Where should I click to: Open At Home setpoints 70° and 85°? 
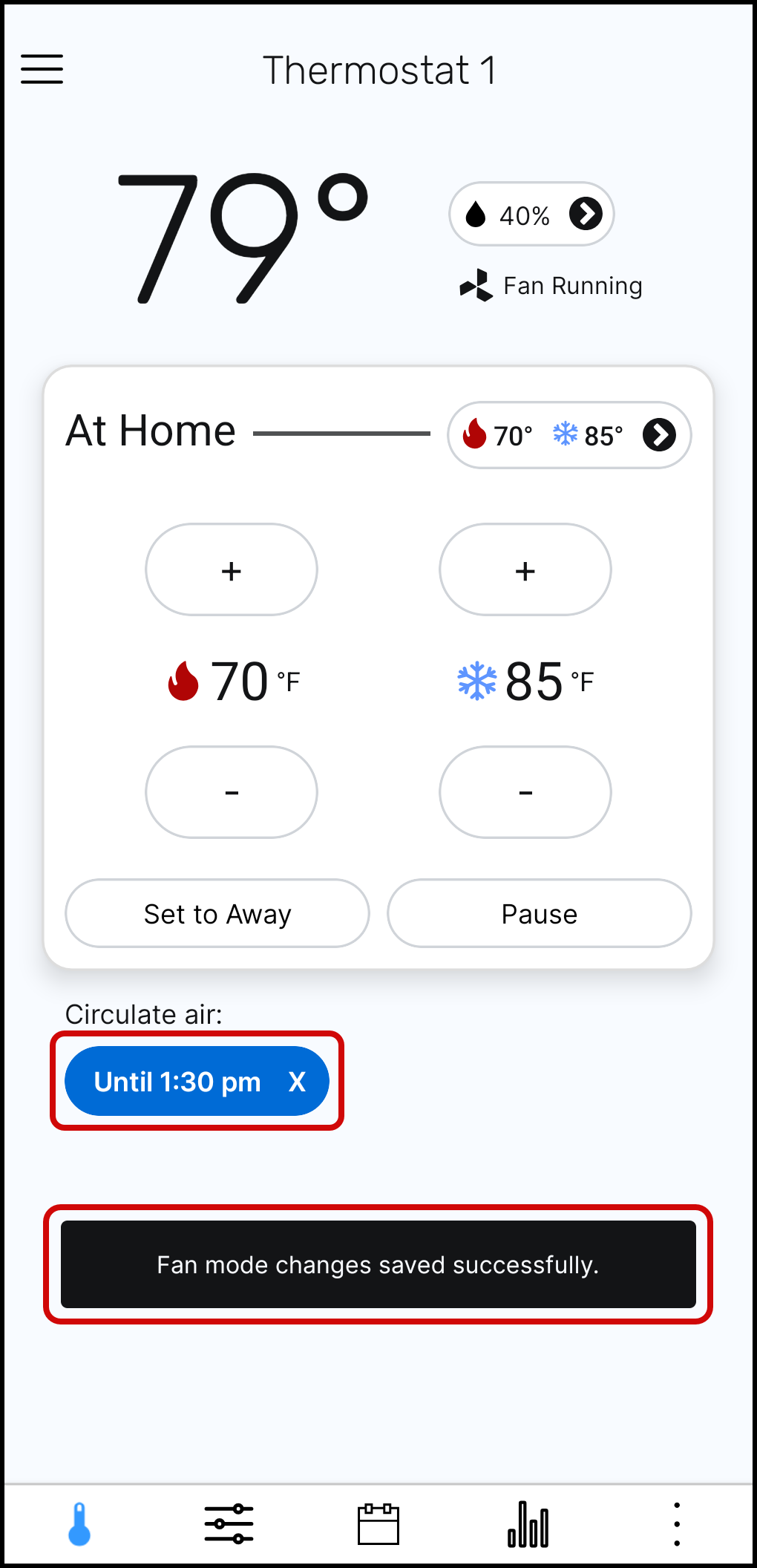tap(569, 435)
